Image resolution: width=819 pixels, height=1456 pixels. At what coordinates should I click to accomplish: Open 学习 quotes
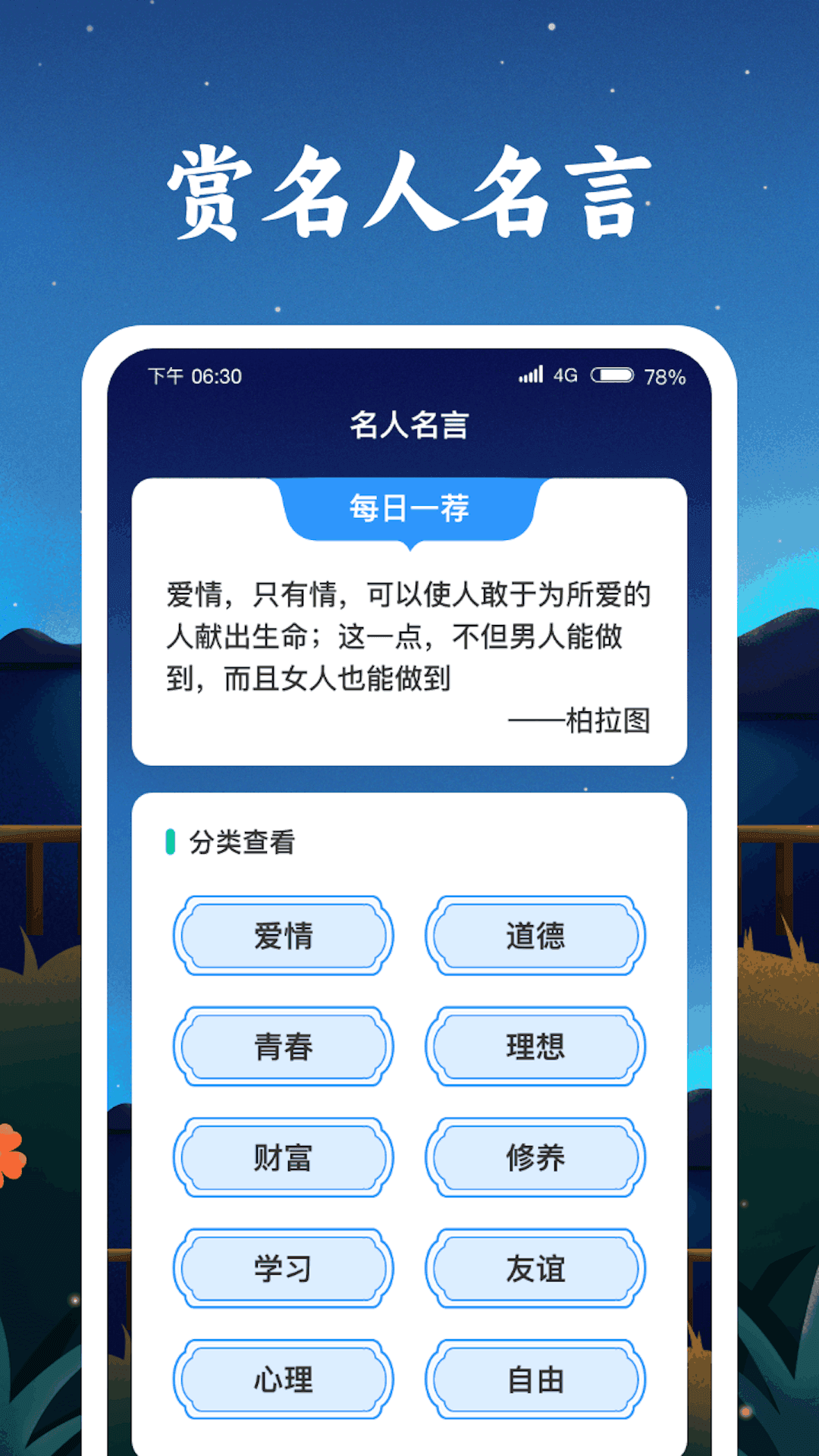[283, 1269]
